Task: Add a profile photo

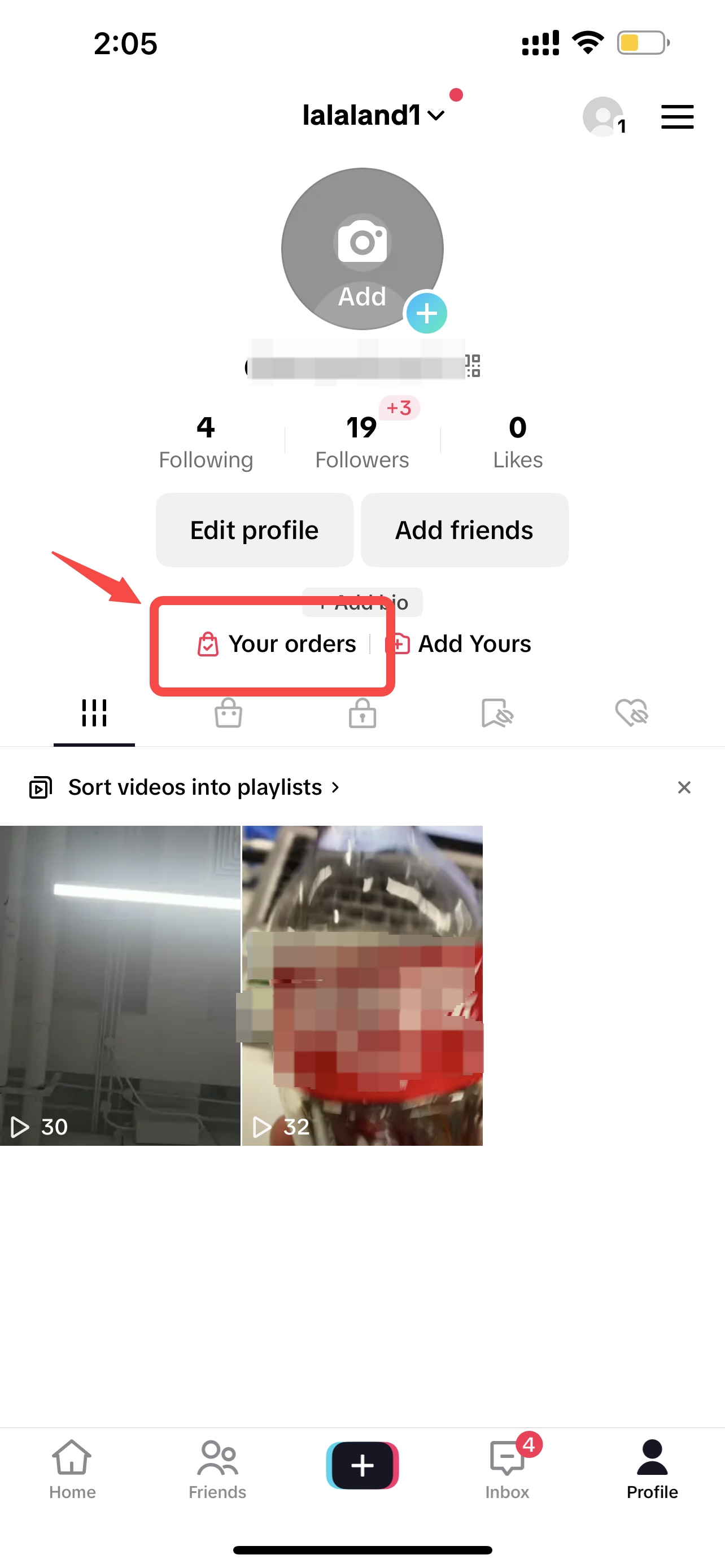Action: click(x=362, y=249)
